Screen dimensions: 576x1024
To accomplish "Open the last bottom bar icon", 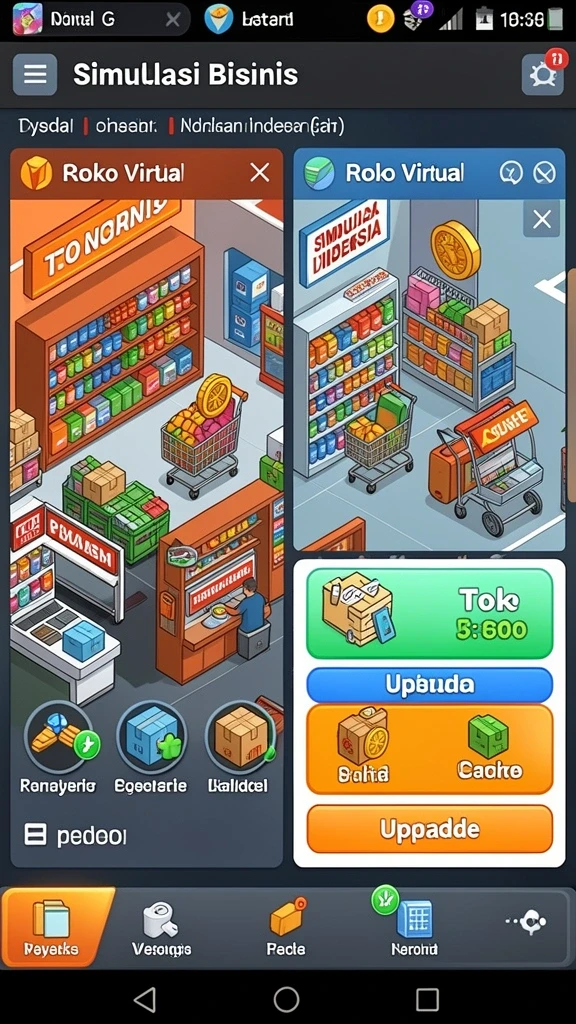I will pos(526,922).
